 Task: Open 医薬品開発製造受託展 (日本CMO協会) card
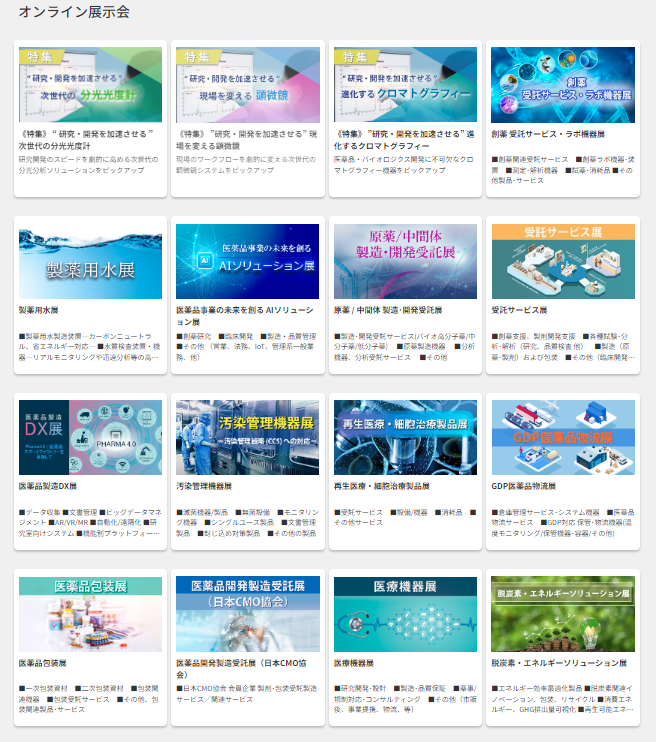click(x=247, y=614)
